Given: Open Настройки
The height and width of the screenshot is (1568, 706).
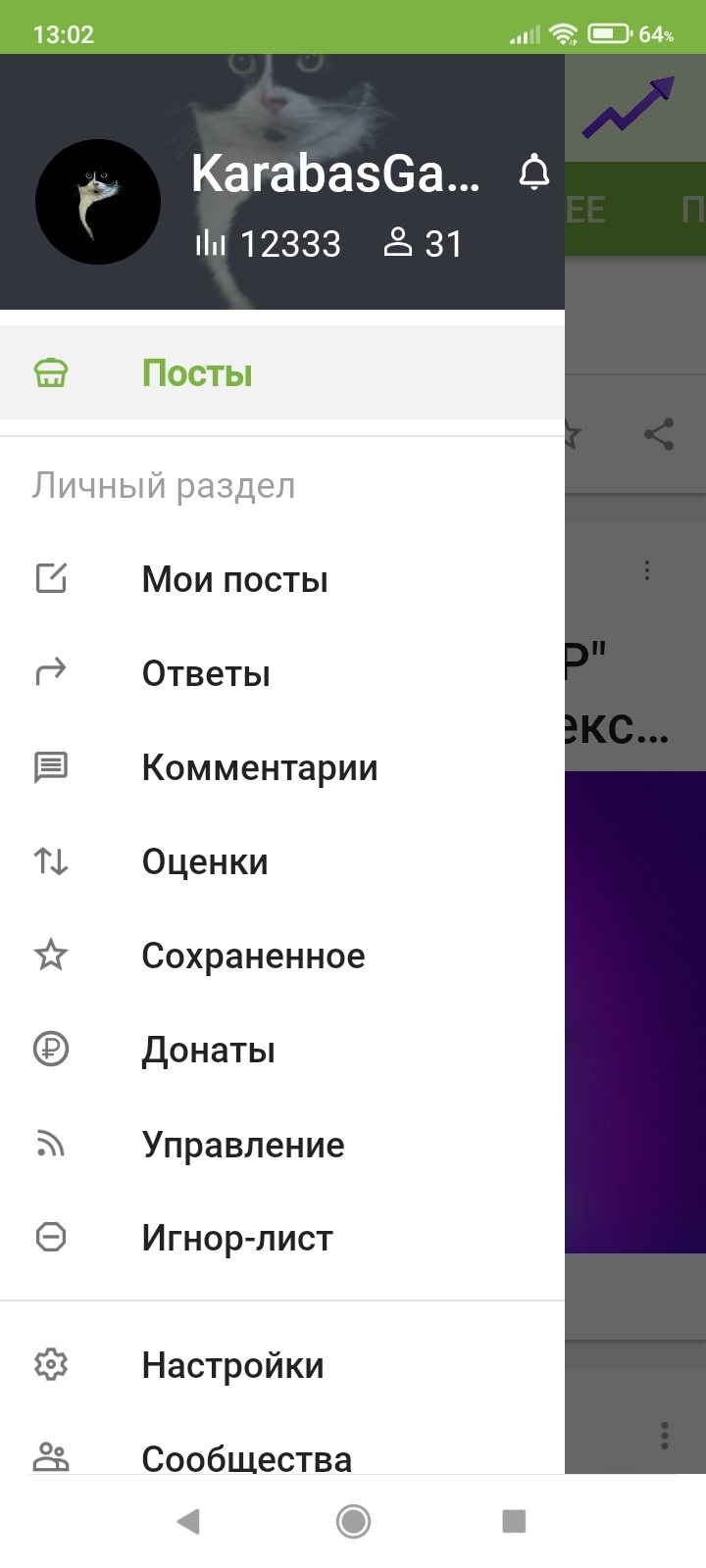Looking at the screenshot, I should tap(232, 1364).
